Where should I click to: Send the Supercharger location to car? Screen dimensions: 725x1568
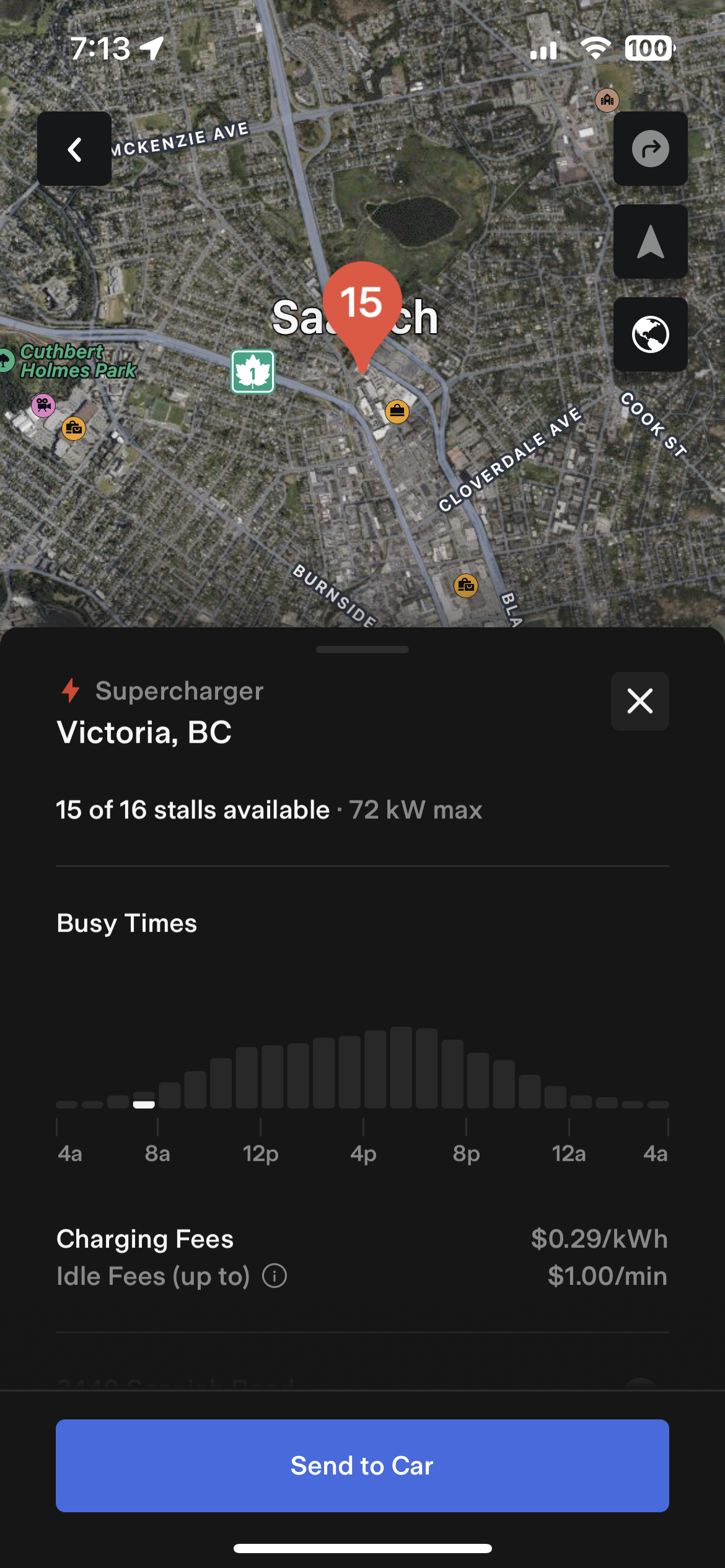(x=362, y=1466)
